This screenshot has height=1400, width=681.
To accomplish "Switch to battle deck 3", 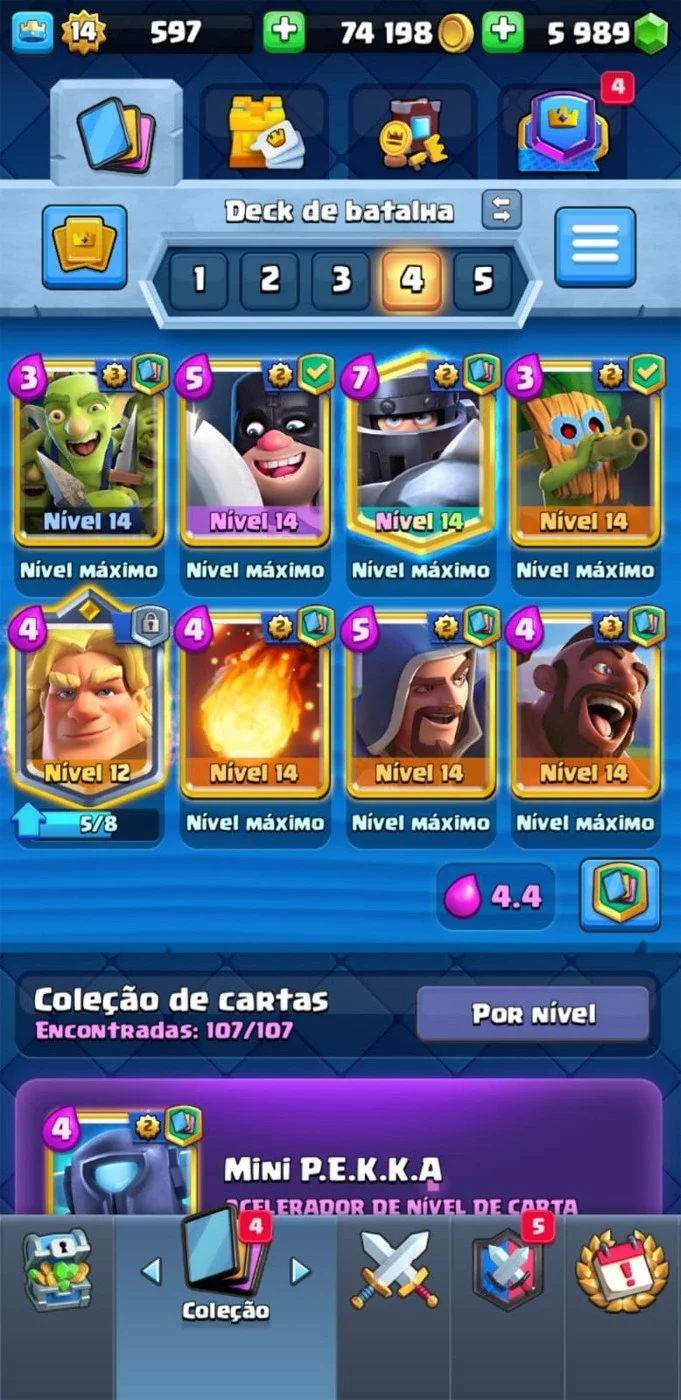I will pyautogui.click(x=341, y=279).
